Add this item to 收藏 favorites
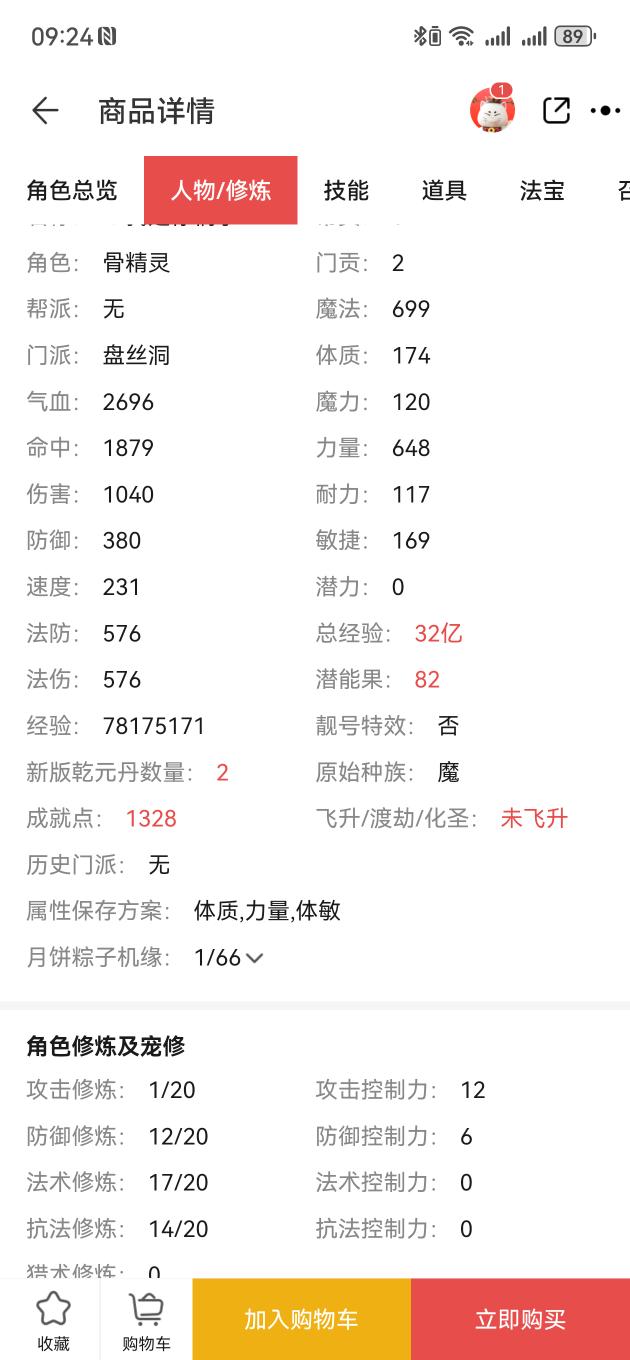The height and width of the screenshot is (1360, 630). tap(53, 1320)
